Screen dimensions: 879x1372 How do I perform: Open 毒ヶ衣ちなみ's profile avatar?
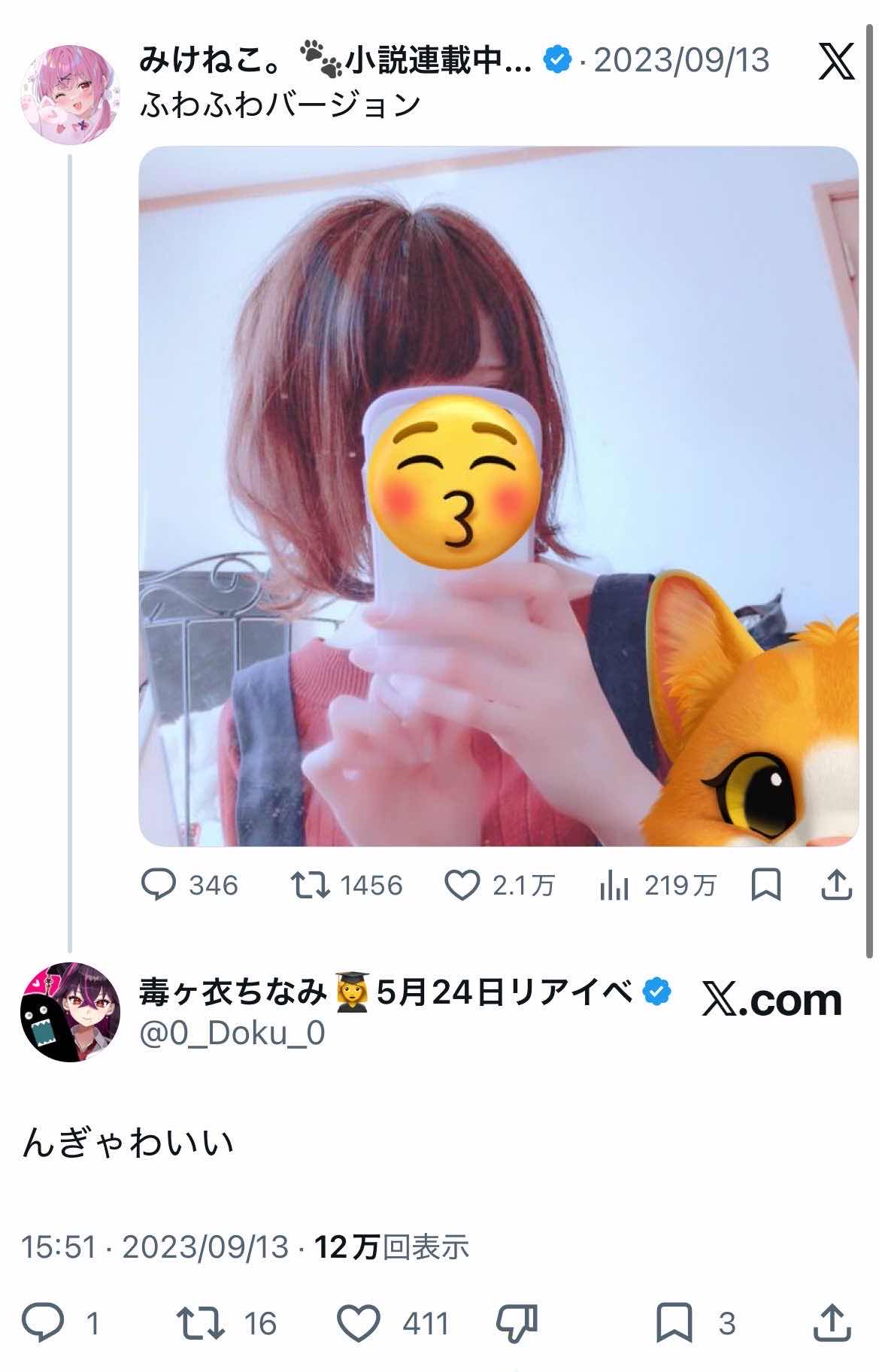[70, 1012]
